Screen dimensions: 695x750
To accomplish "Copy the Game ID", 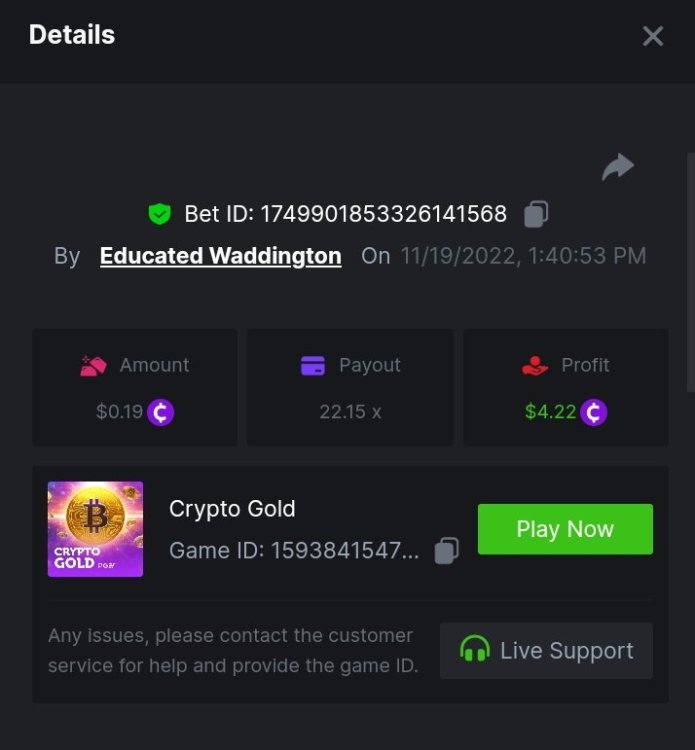I will click(x=447, y=550).
